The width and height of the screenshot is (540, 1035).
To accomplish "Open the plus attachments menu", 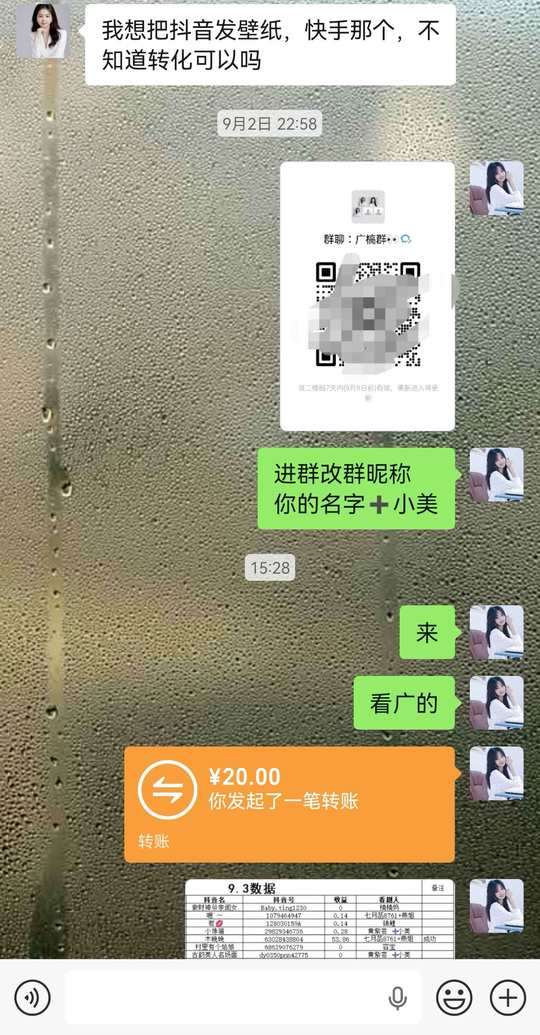I will (508, 997).
